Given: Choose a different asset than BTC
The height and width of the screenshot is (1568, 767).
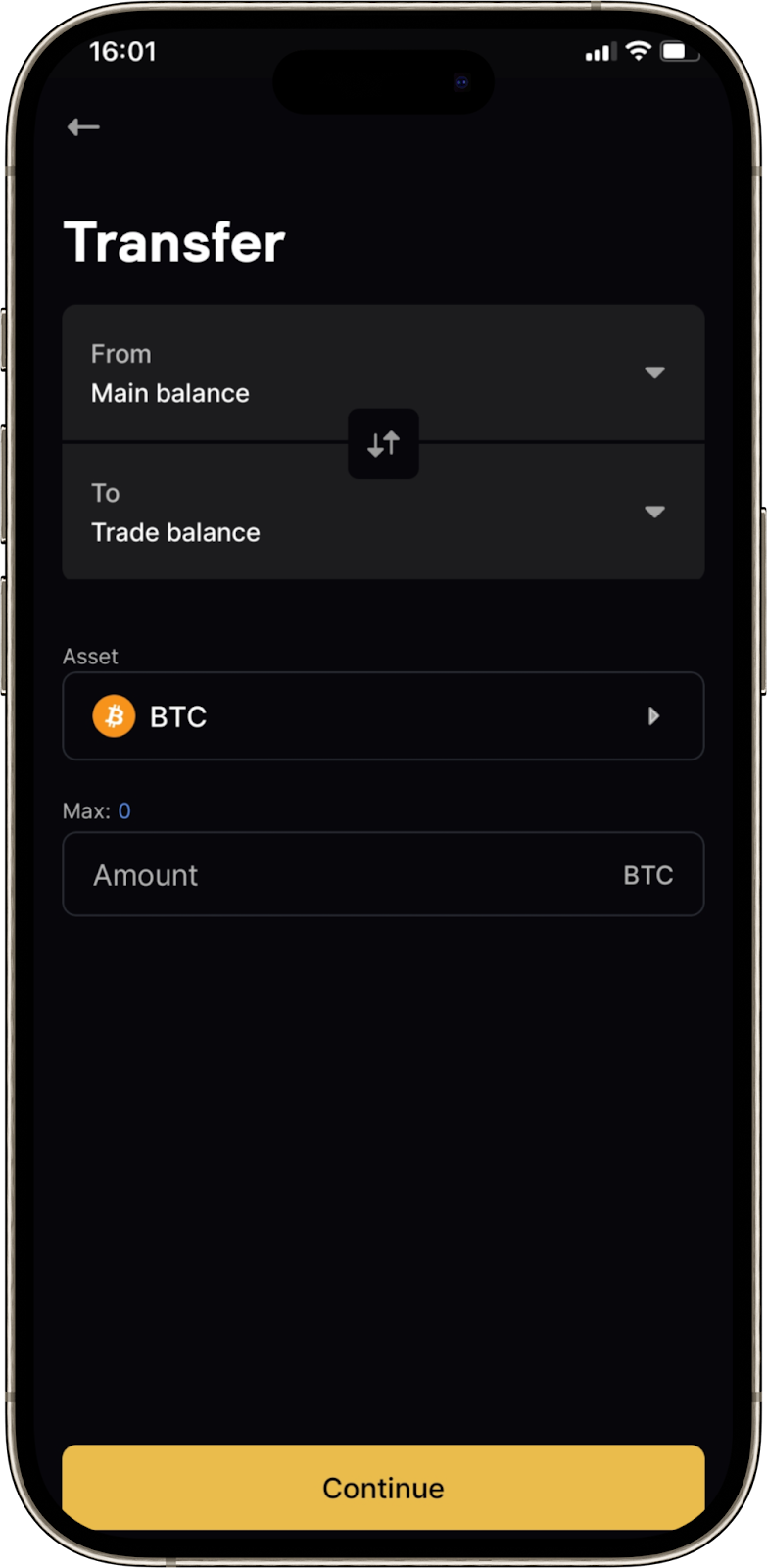Looking at the screenshot, I should pyautogui.click(x=382, y=716).
